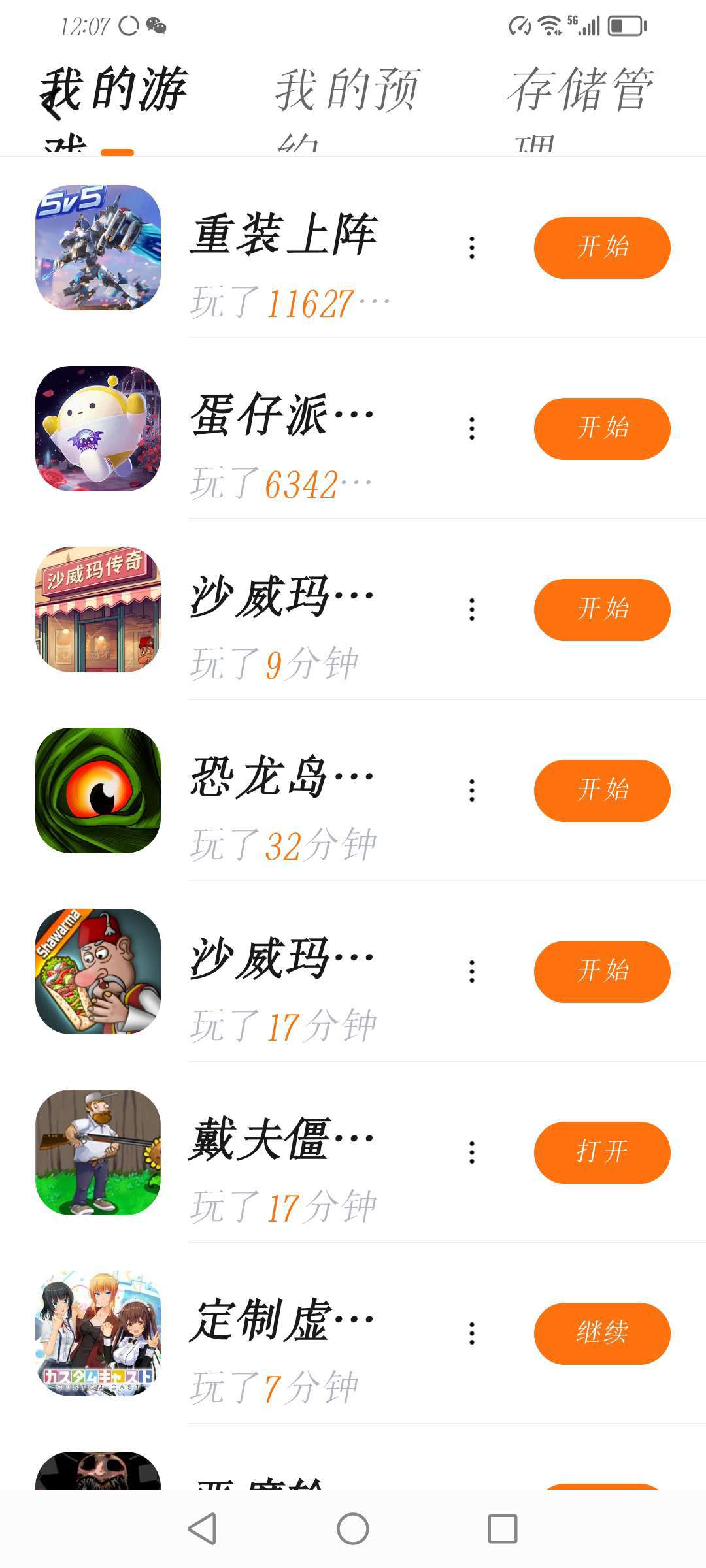Open more options for 恐龙岛
Screen dimensions: 706x1568
pyautogui.click(x=472, y=791)
